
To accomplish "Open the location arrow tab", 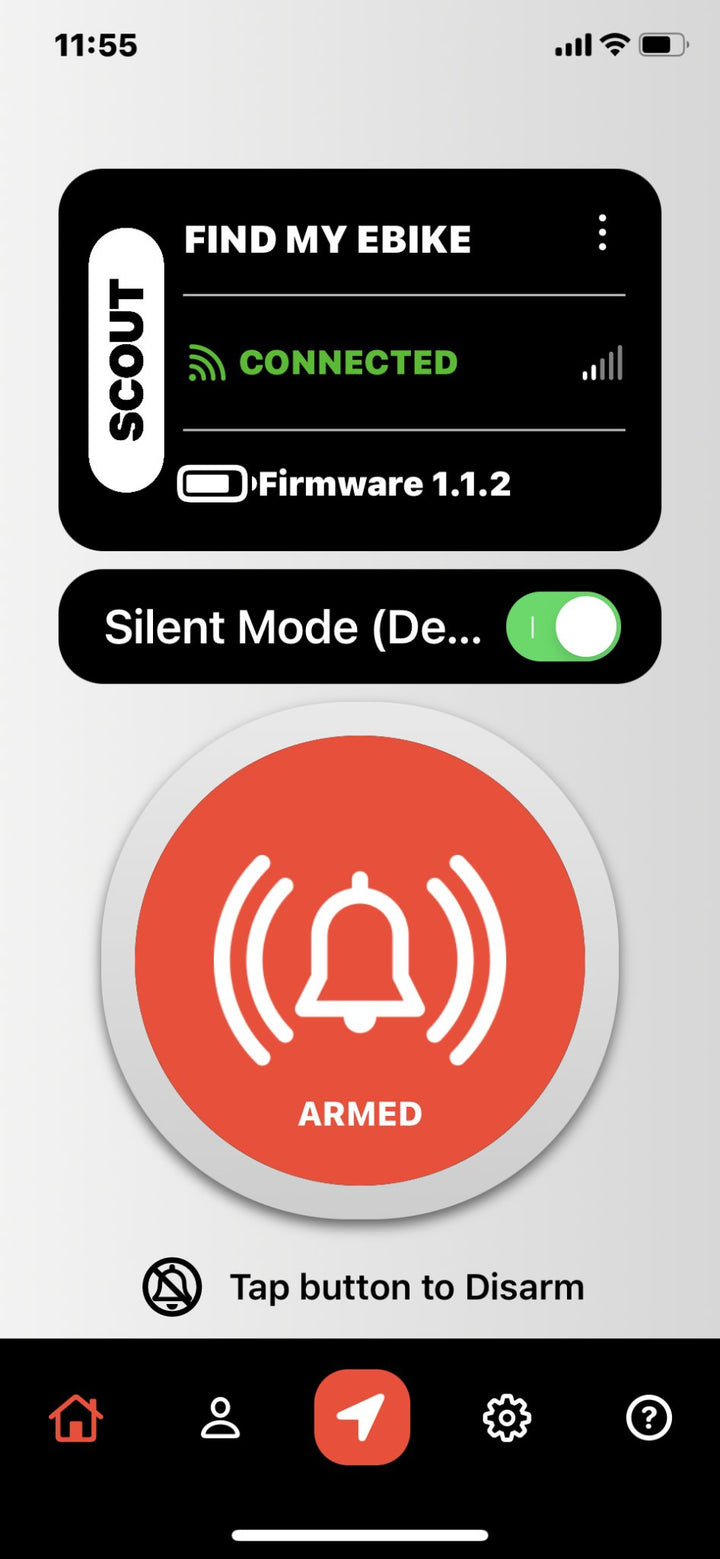I will tap(361, 1417).
